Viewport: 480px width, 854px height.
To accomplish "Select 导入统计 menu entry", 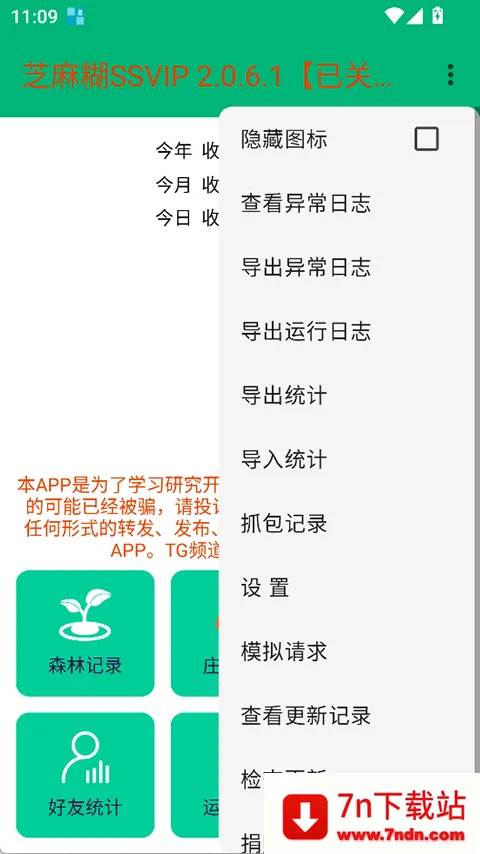I will [x=347, y=459].
